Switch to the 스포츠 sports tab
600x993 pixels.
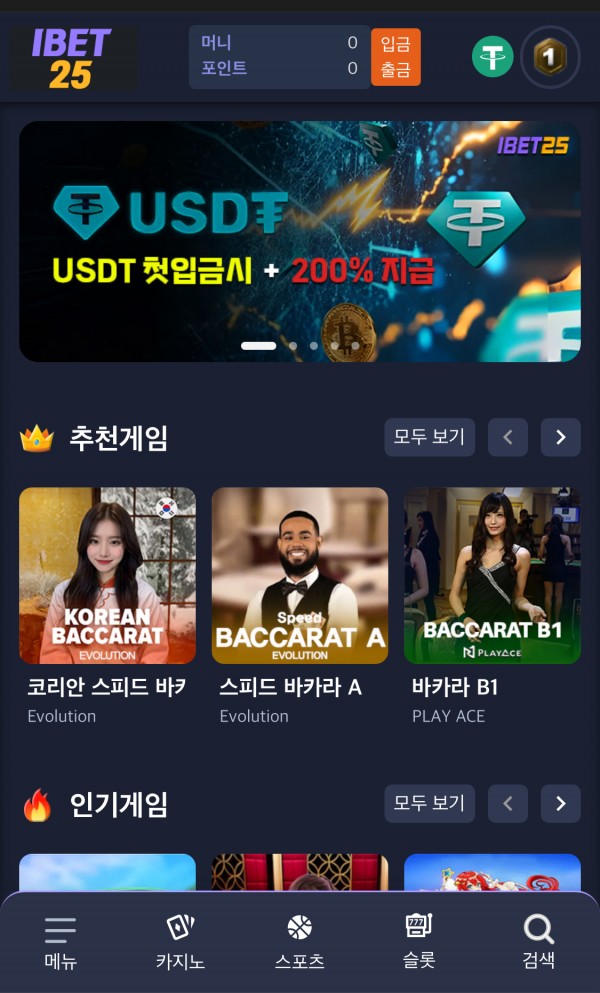tap(299, 942)
